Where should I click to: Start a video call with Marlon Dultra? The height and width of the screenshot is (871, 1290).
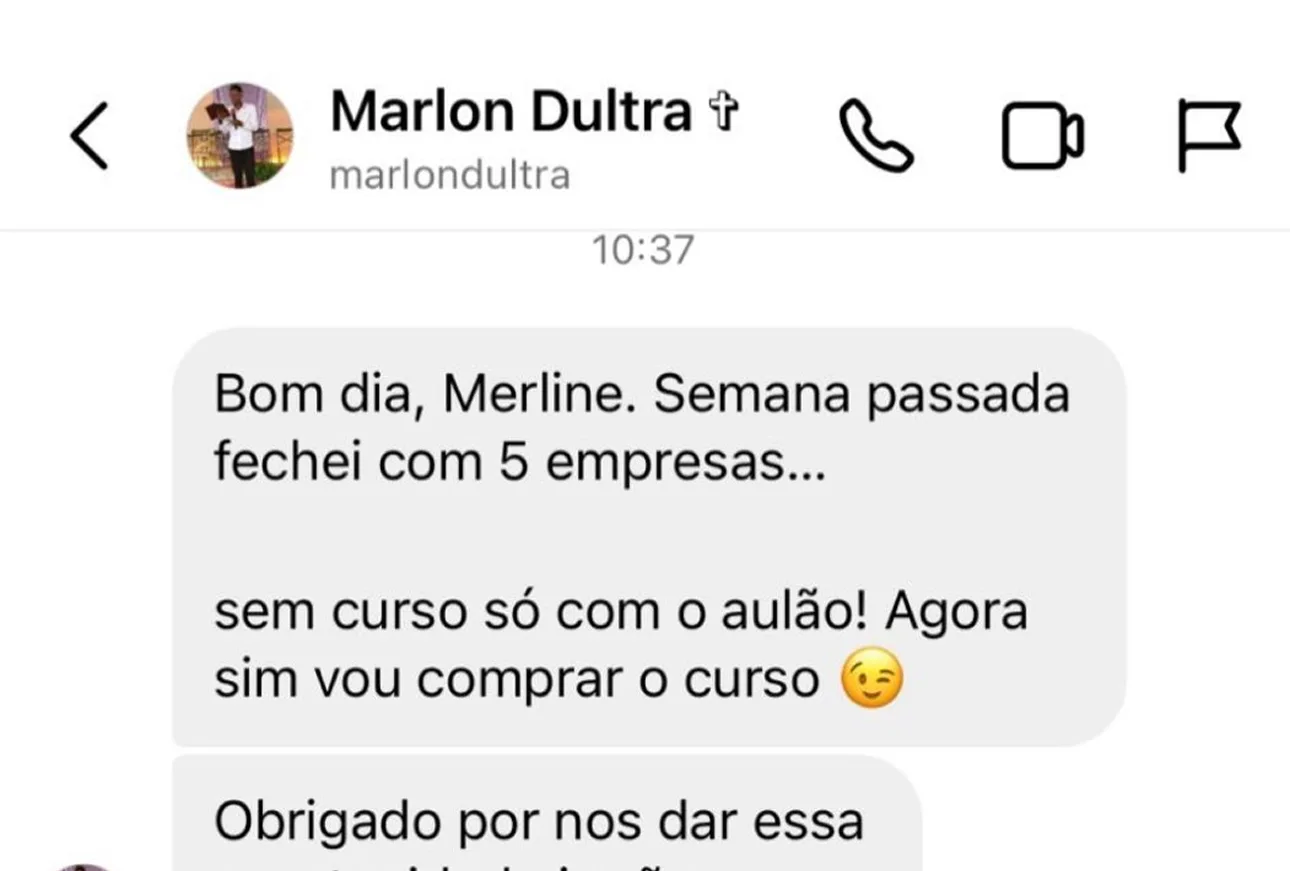1042,135
